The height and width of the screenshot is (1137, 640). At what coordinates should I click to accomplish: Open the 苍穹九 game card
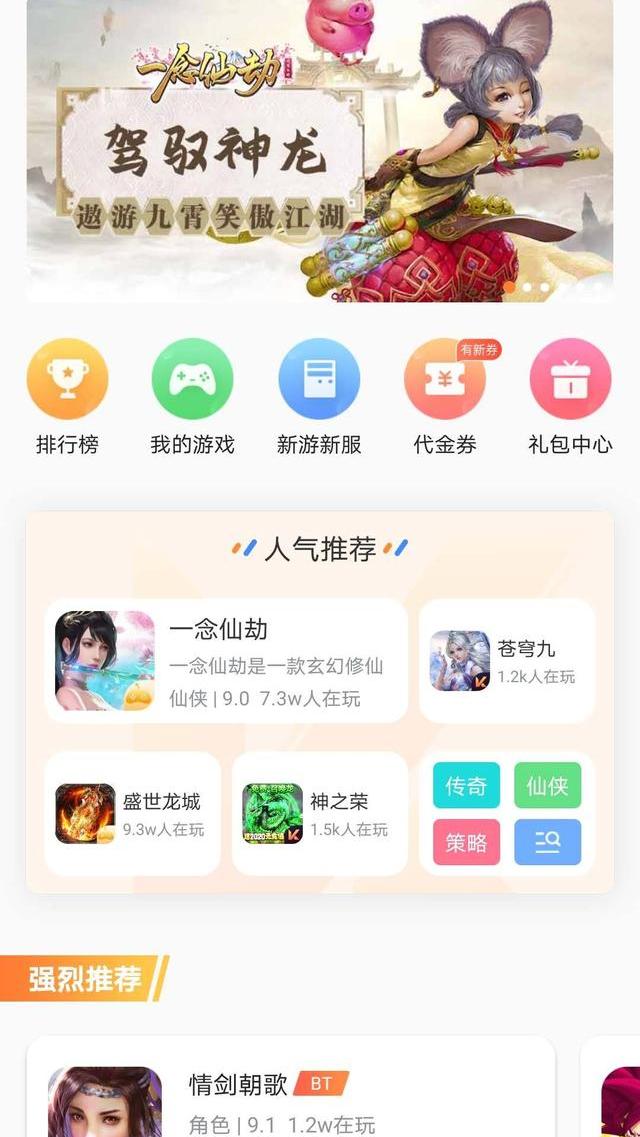tap(506, 660)
